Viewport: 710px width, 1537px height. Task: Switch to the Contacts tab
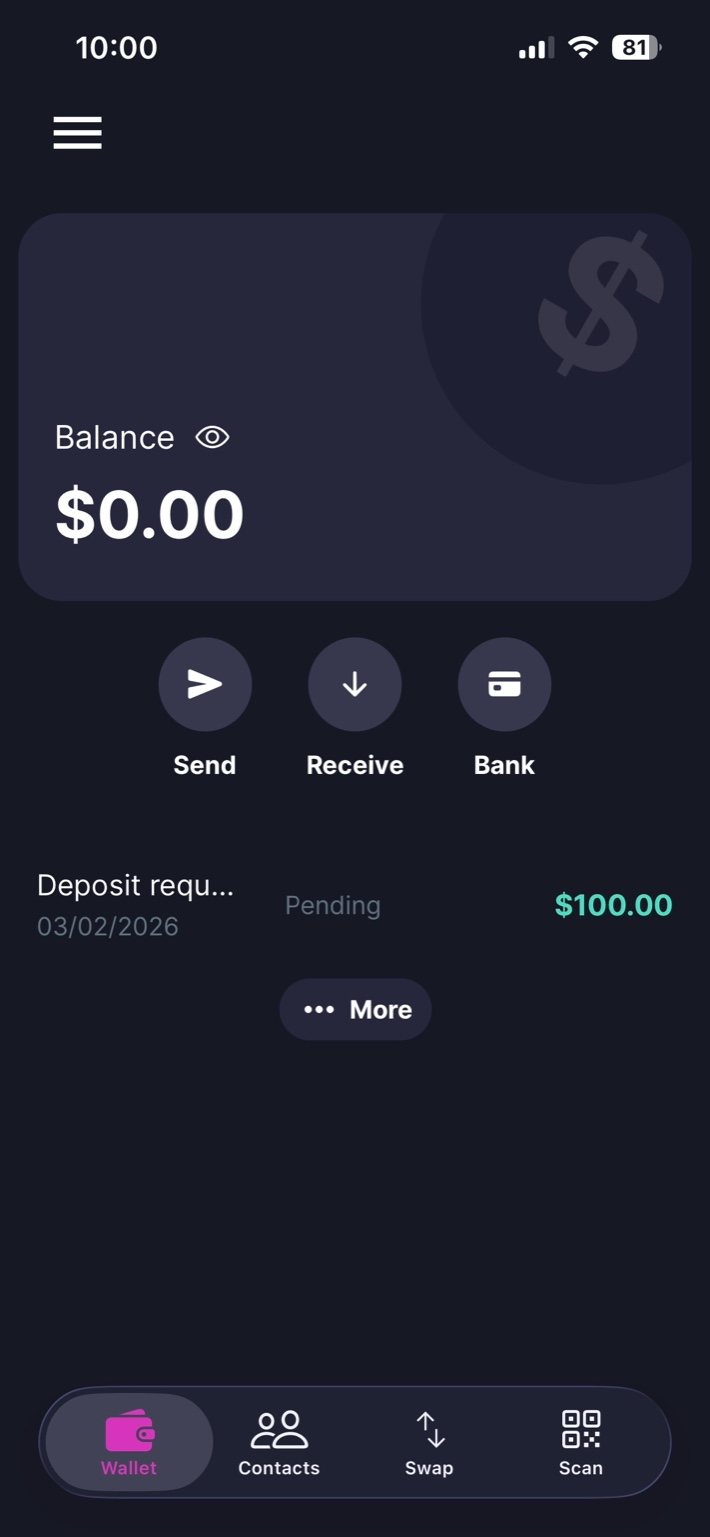279,1443
